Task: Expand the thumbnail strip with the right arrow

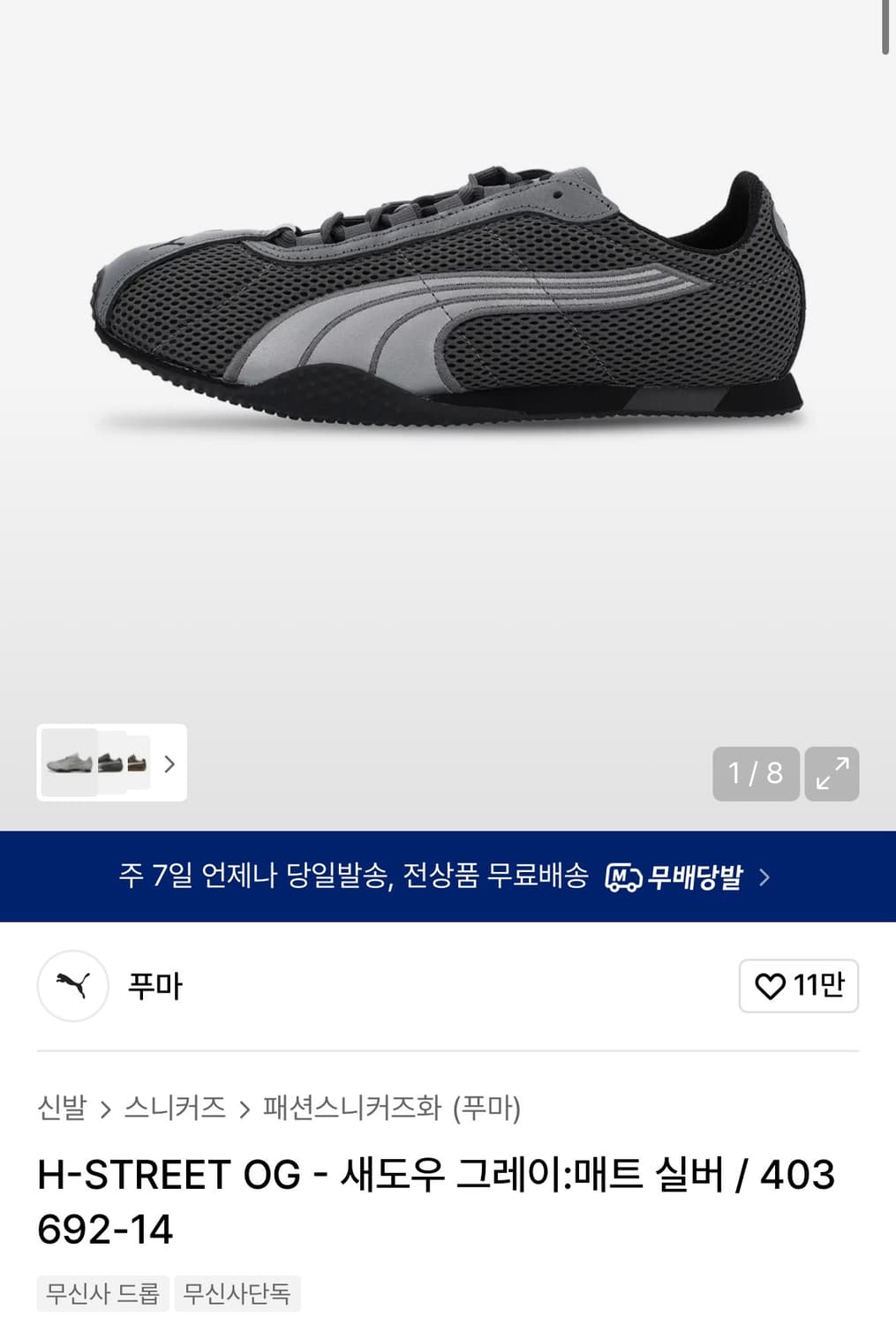Action: click(168, 765)
